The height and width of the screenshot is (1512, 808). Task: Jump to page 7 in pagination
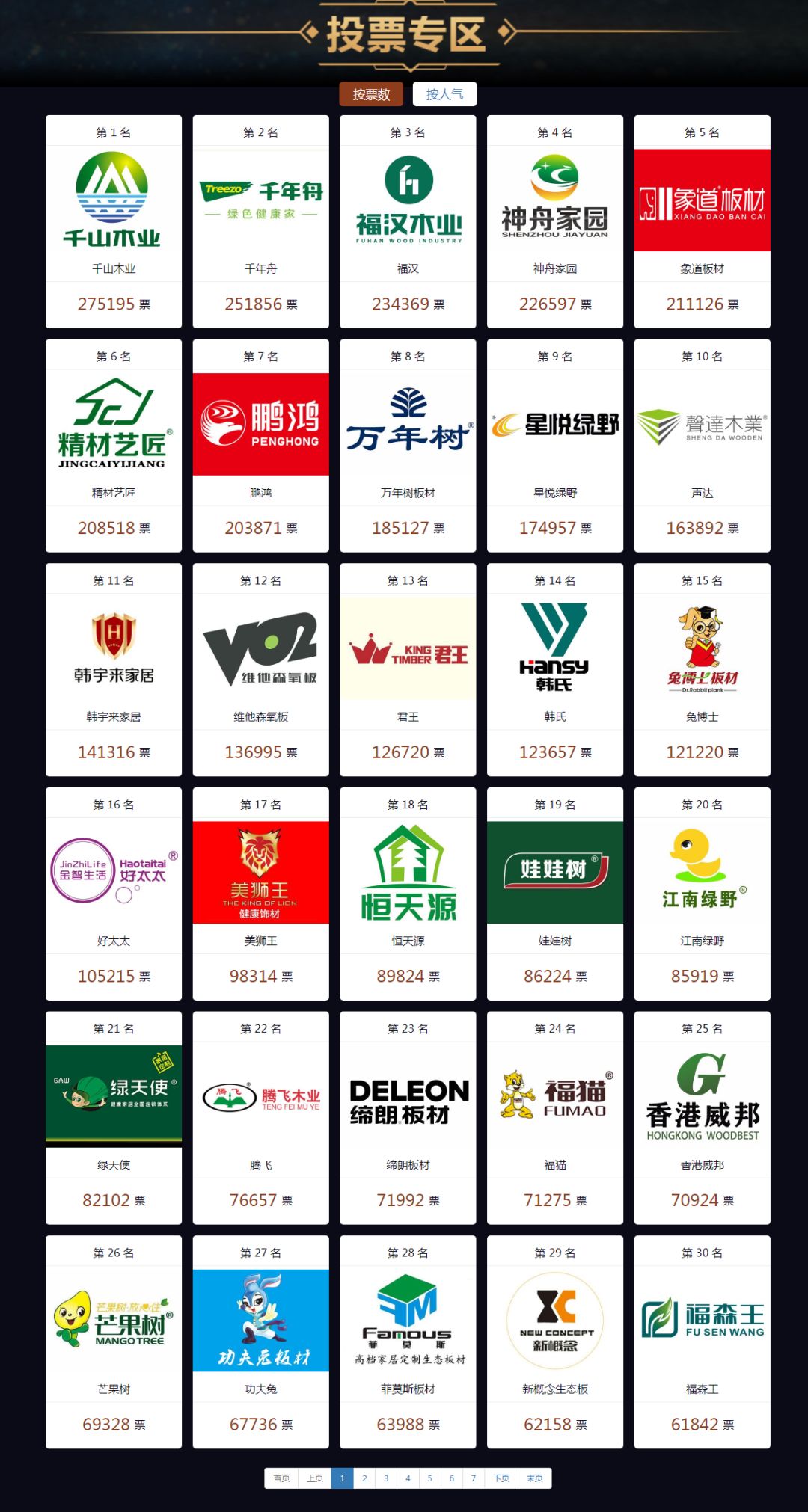point(473,1478)
